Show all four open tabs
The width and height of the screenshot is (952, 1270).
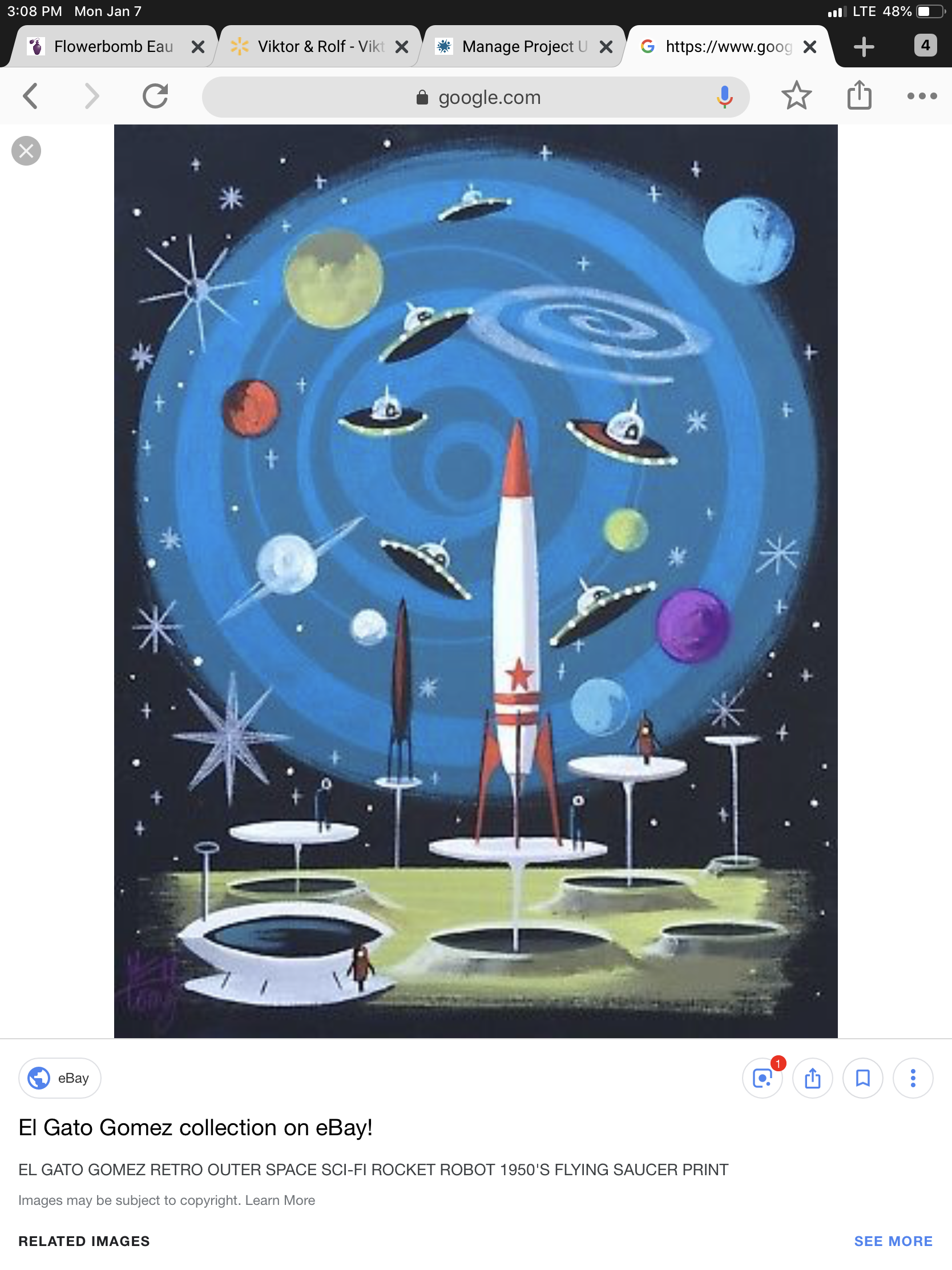tap(925, 45)
